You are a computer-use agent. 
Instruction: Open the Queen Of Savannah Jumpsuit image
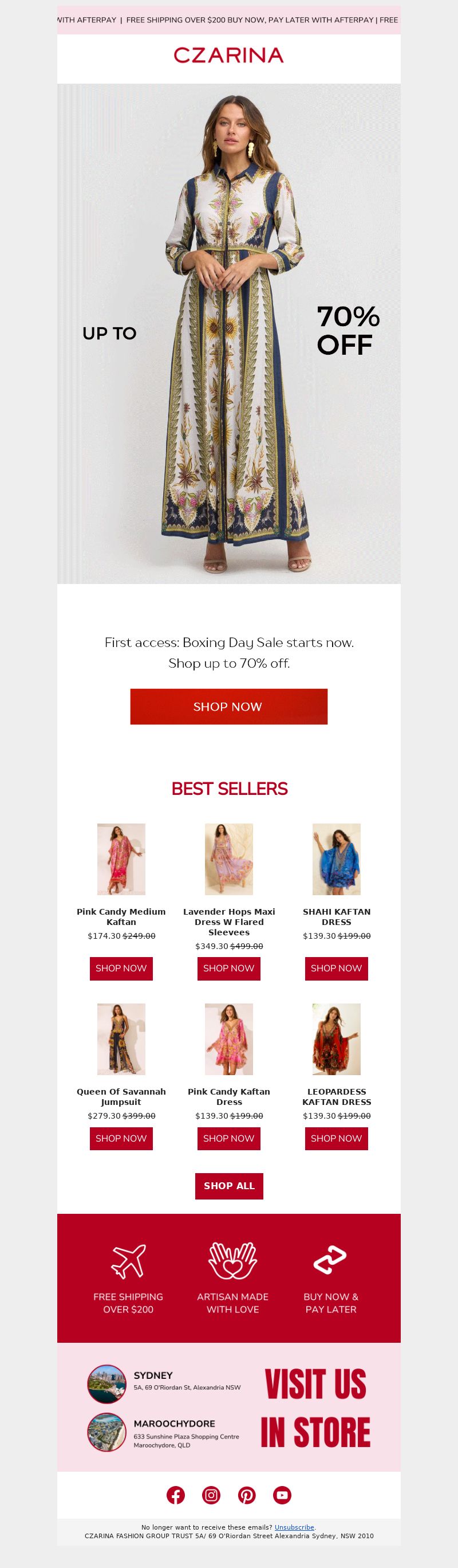tap(121, 1038)
